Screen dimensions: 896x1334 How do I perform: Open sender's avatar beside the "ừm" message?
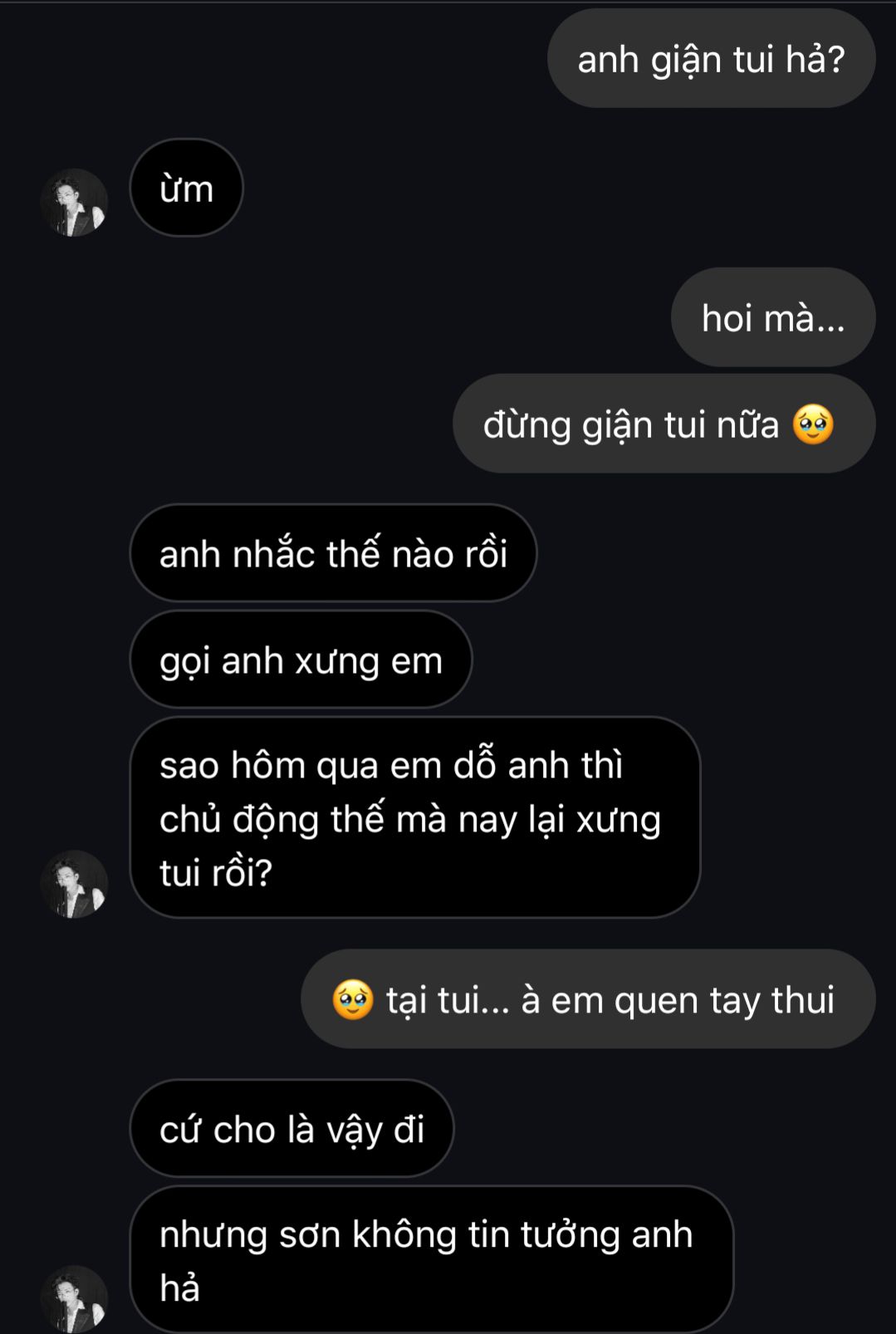[74, 203]
